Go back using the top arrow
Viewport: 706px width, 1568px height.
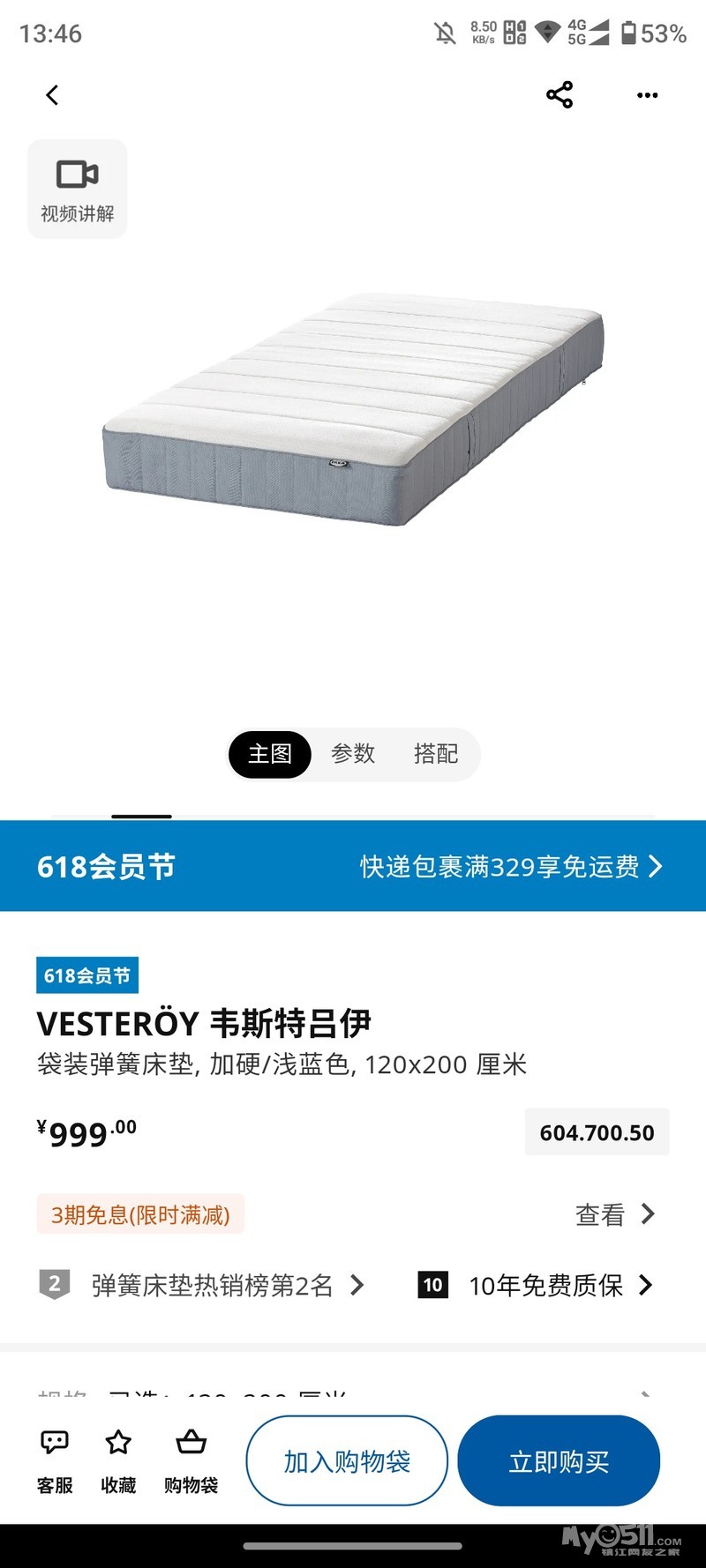coord(52,95)
